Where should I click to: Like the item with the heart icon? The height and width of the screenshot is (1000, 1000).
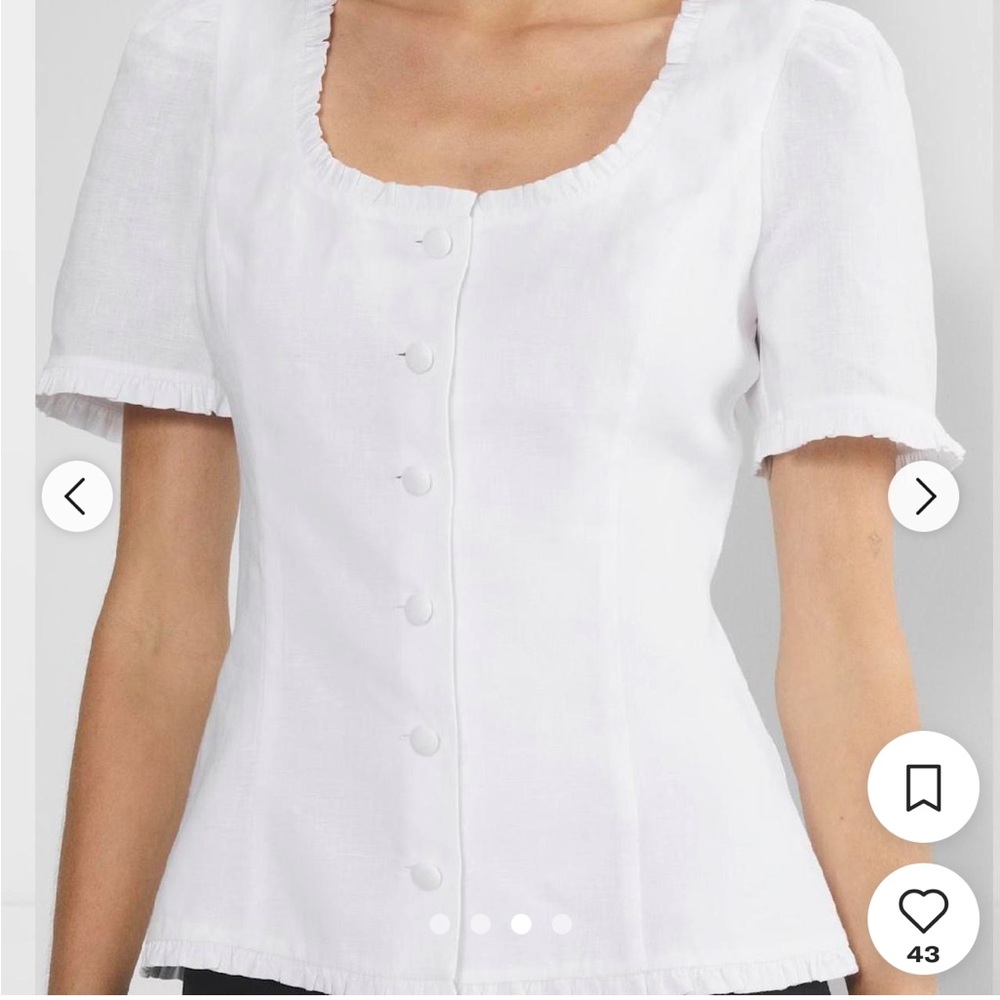click(922, 914)
